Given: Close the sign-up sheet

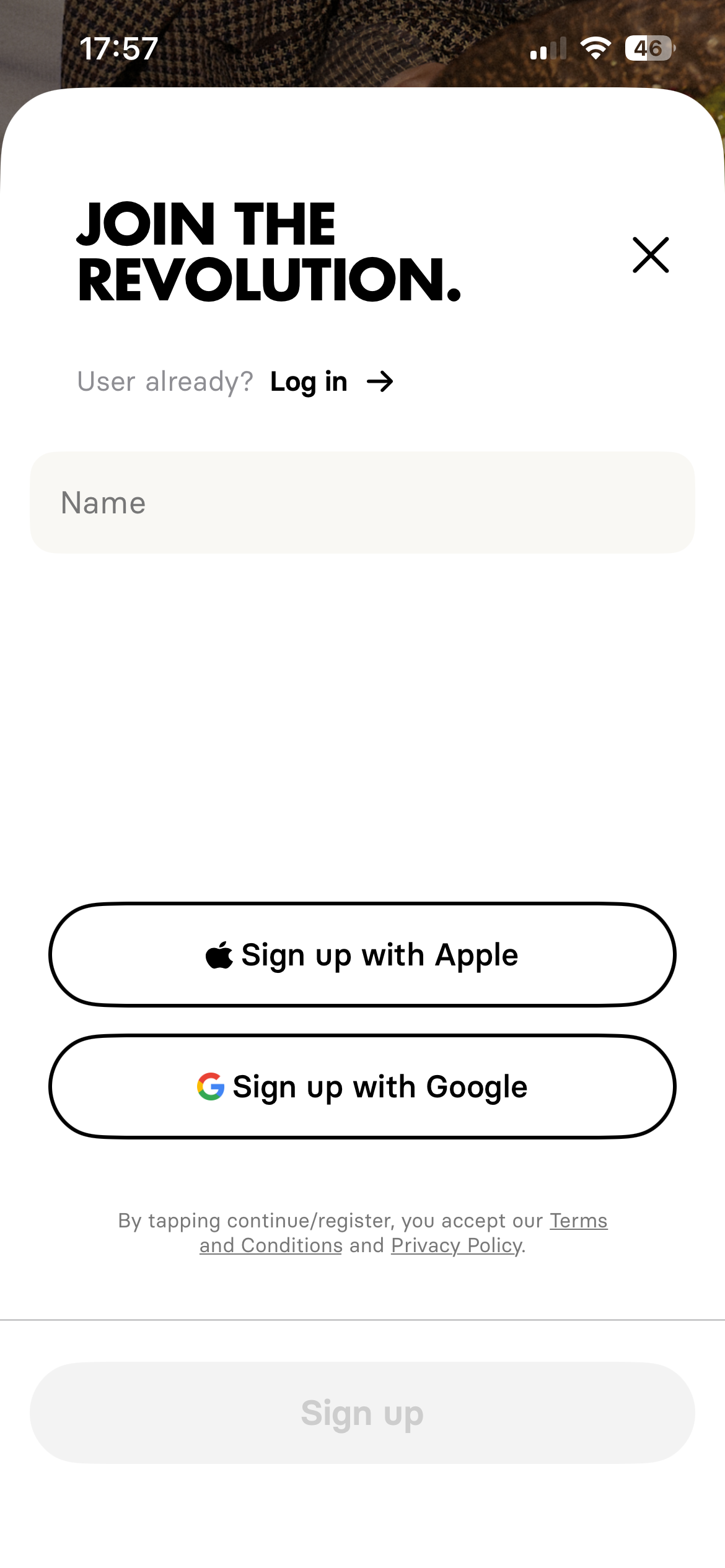Looking at the screenshot, I should coord(650,255).
